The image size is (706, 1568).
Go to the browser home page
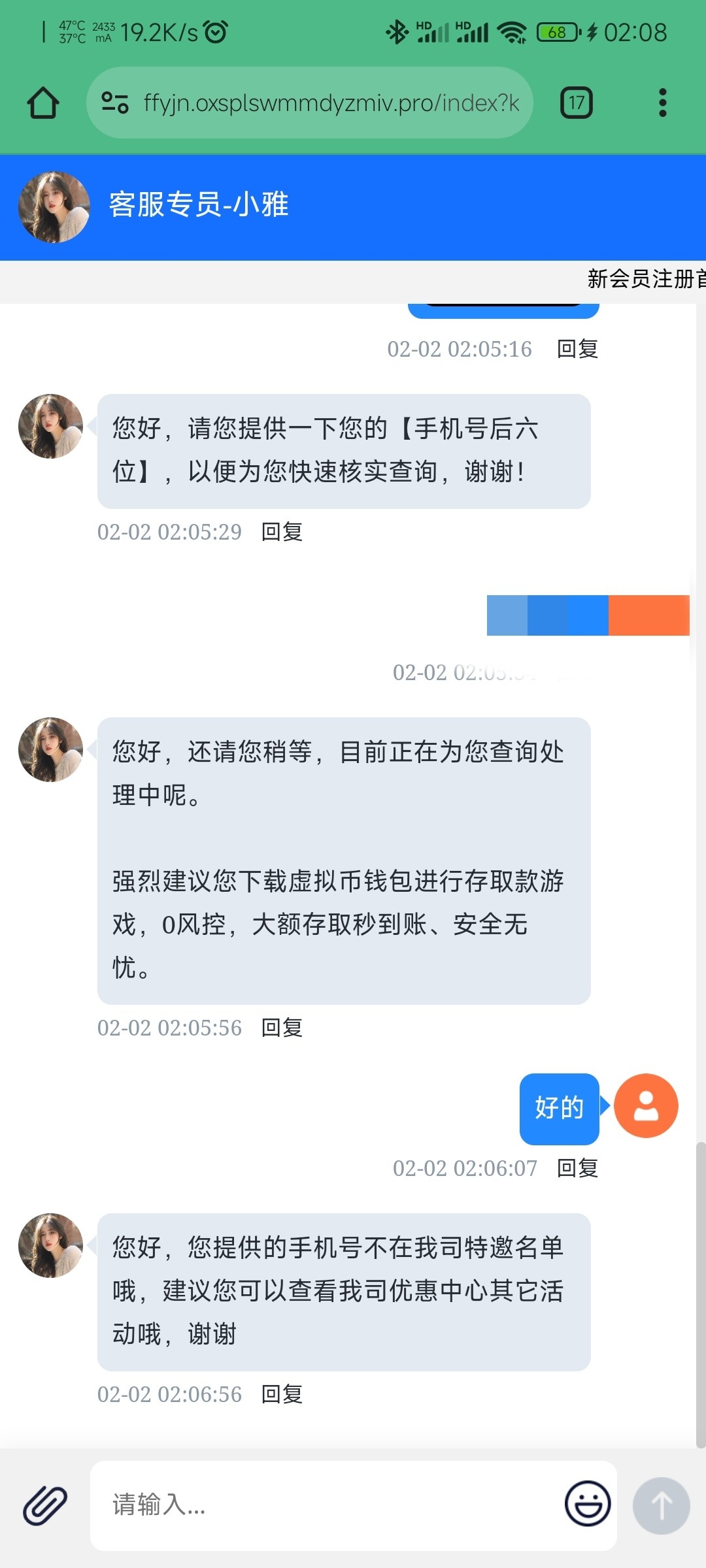pos(43,103)
